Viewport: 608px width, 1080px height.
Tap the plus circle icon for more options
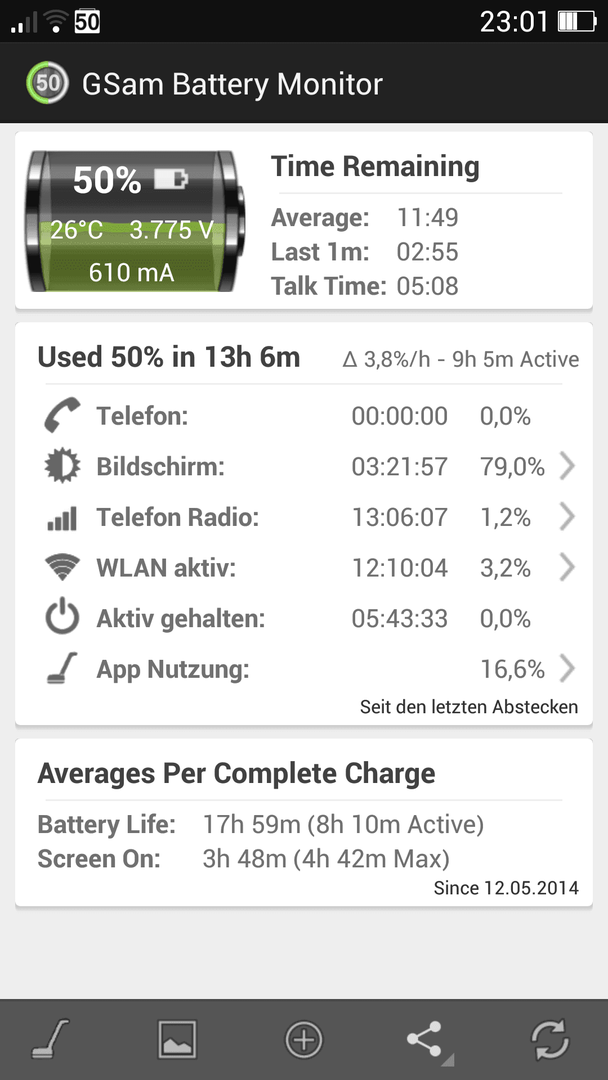(304, 1039)
